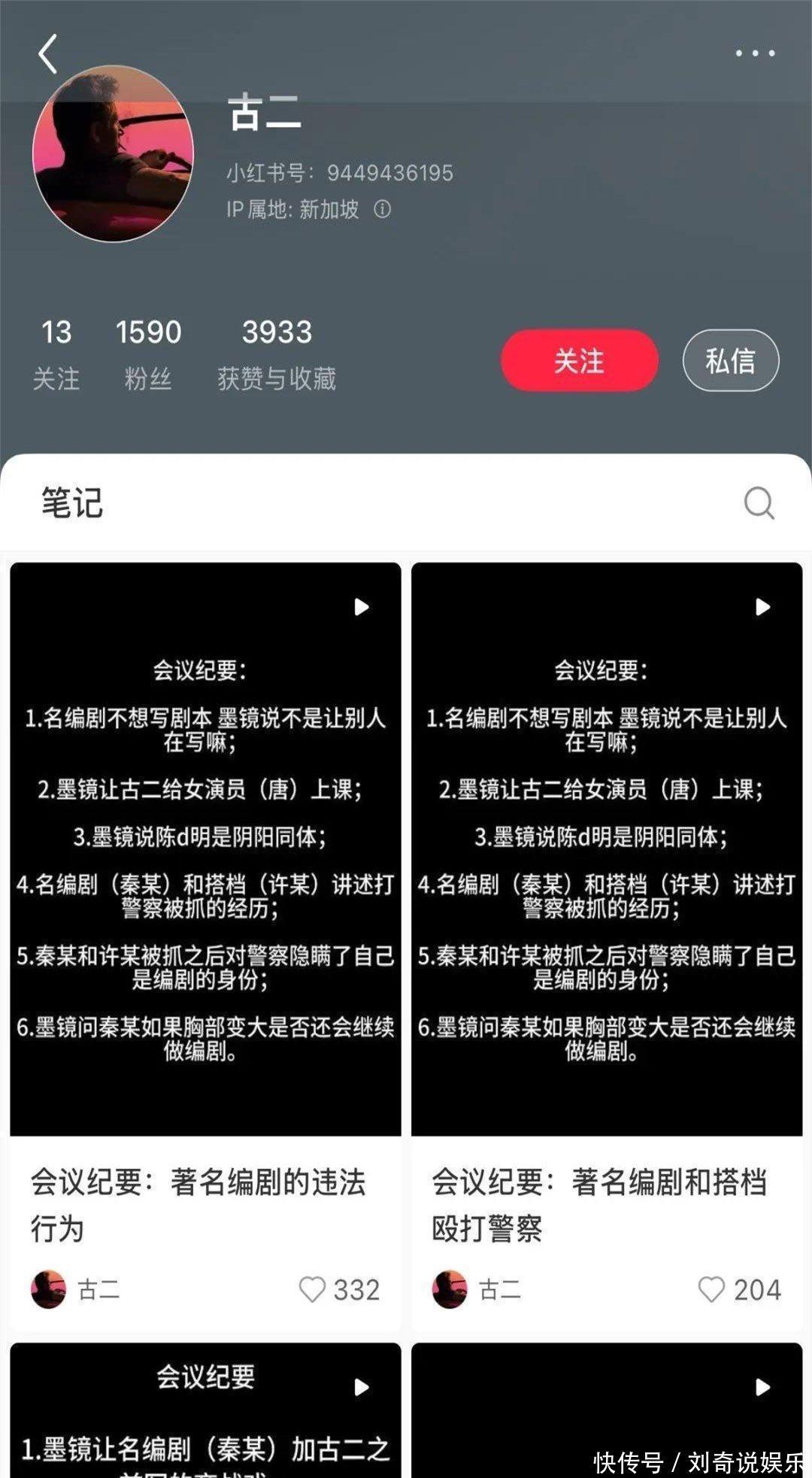Send a private message via 私信
812x1478 pixels.
point(730,360)
